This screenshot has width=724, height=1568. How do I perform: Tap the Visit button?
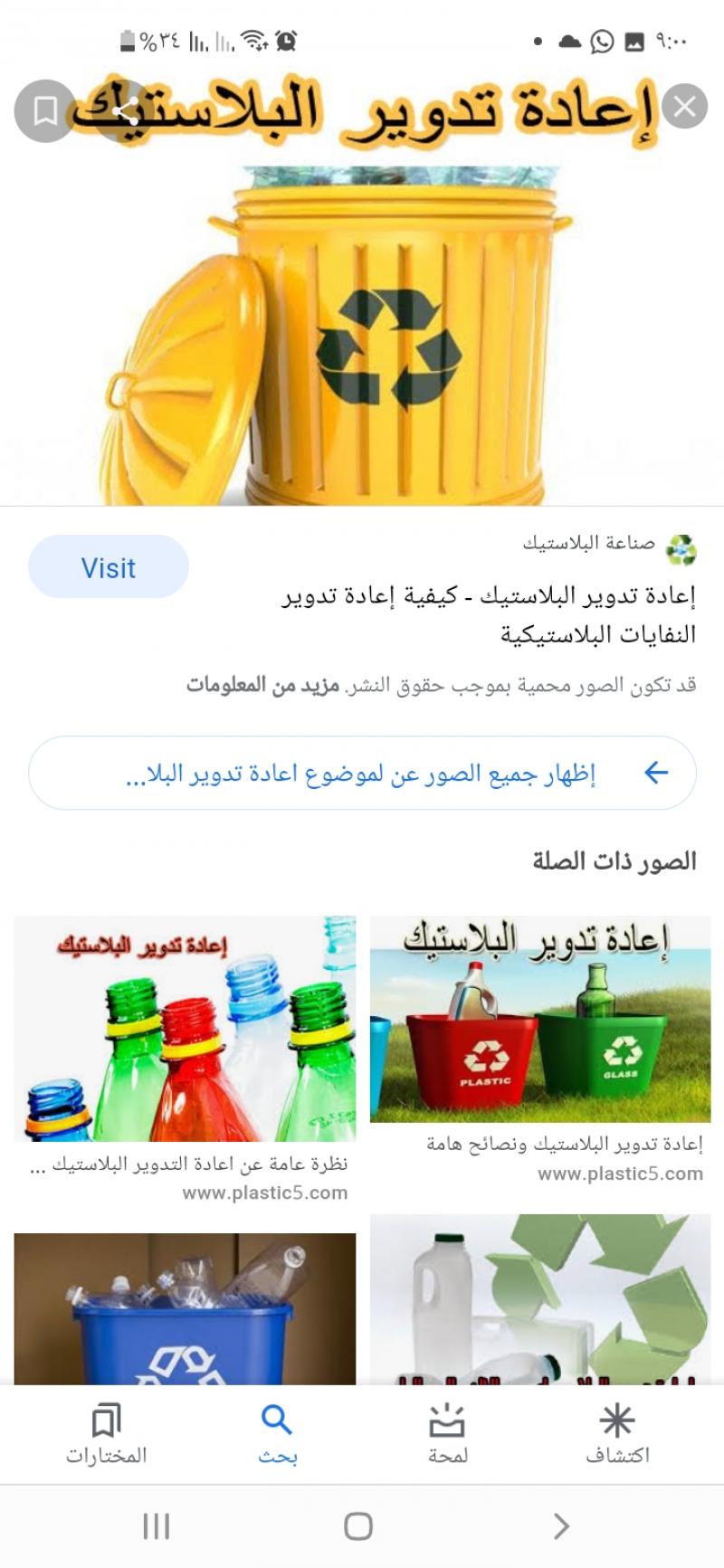click(109, 567)
